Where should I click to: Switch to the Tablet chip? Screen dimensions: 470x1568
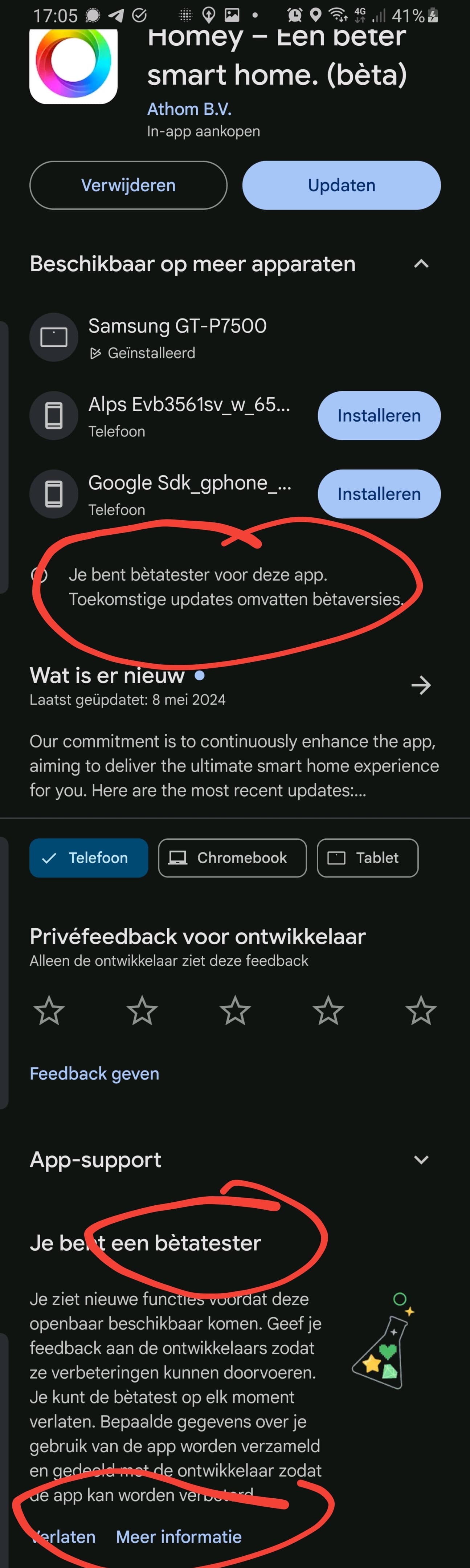click(x=367, y=858)
